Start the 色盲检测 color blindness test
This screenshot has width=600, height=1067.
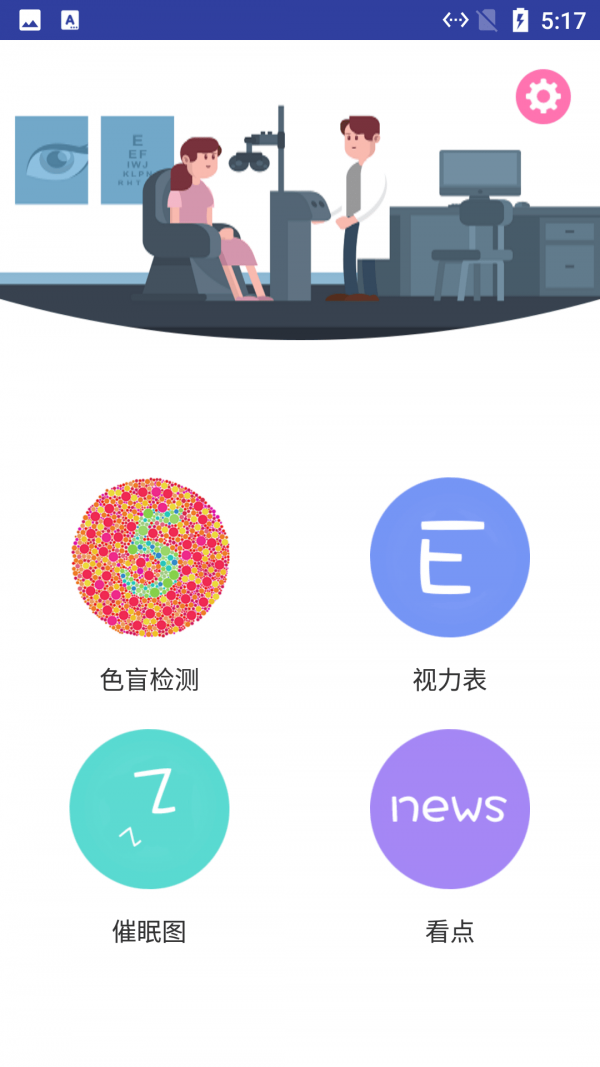pos(150,557)
